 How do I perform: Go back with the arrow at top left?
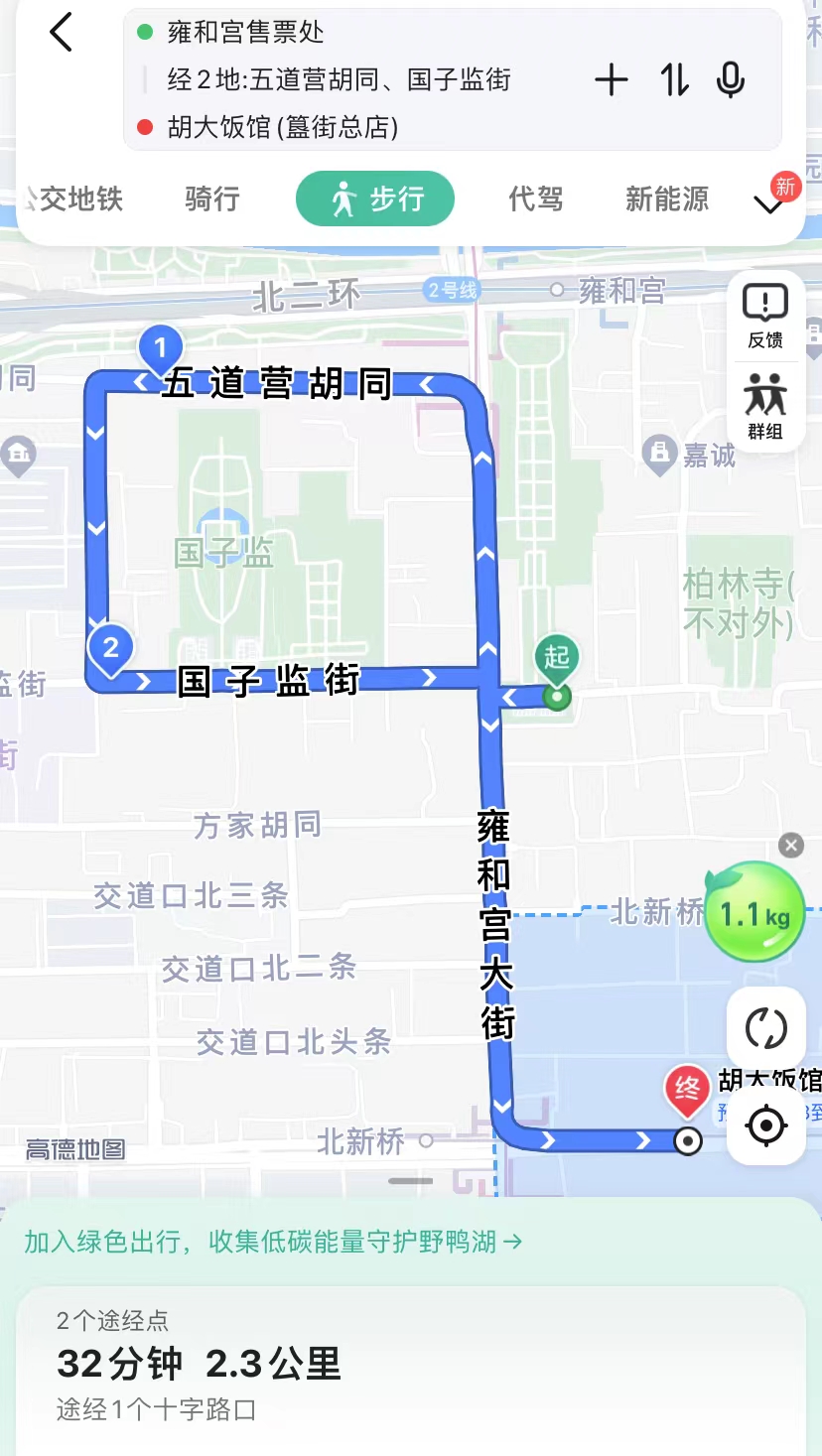pyautogui.click(x=62, y=32)
